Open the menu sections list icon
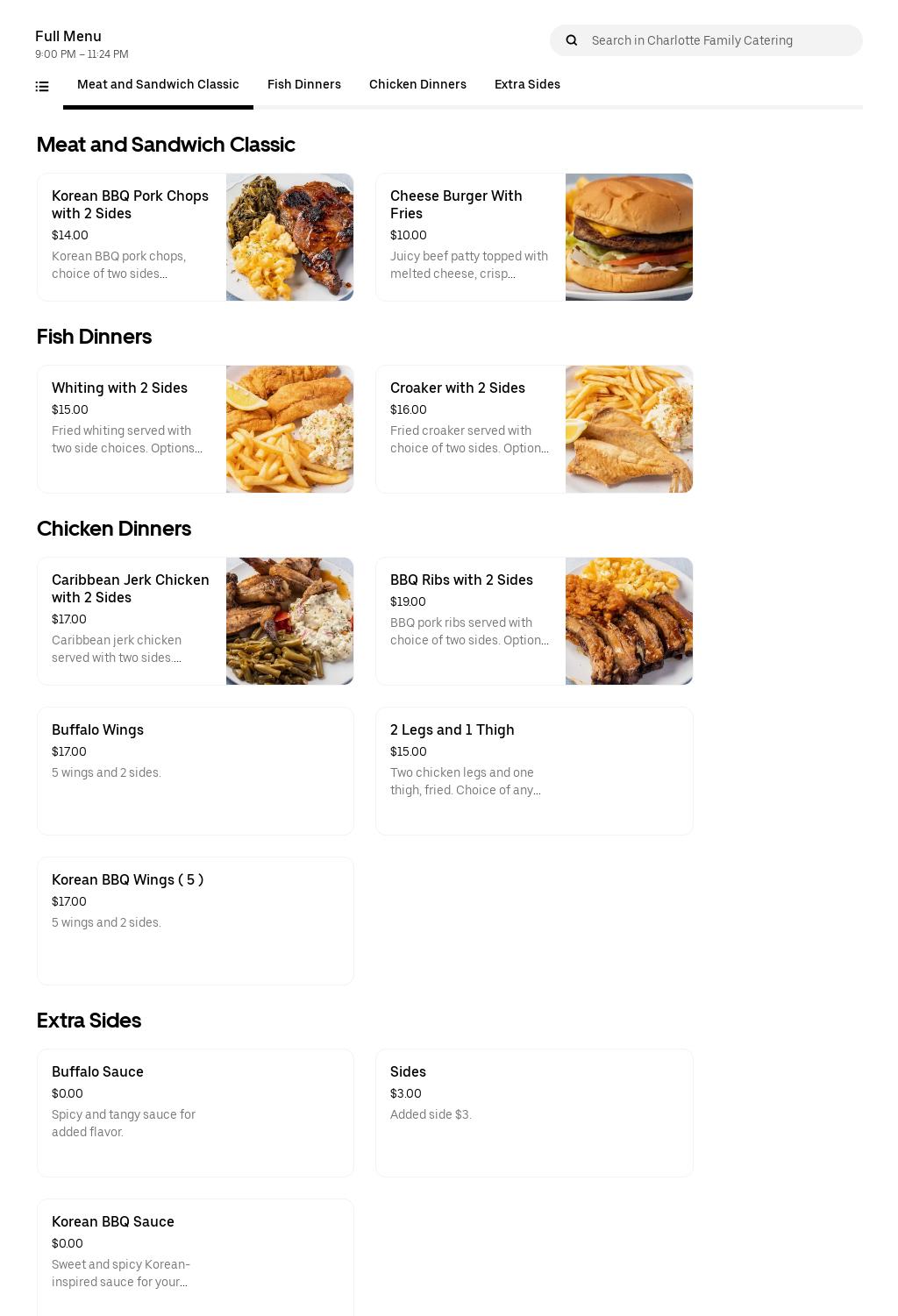898x1316 pixels. coord(41,86)
